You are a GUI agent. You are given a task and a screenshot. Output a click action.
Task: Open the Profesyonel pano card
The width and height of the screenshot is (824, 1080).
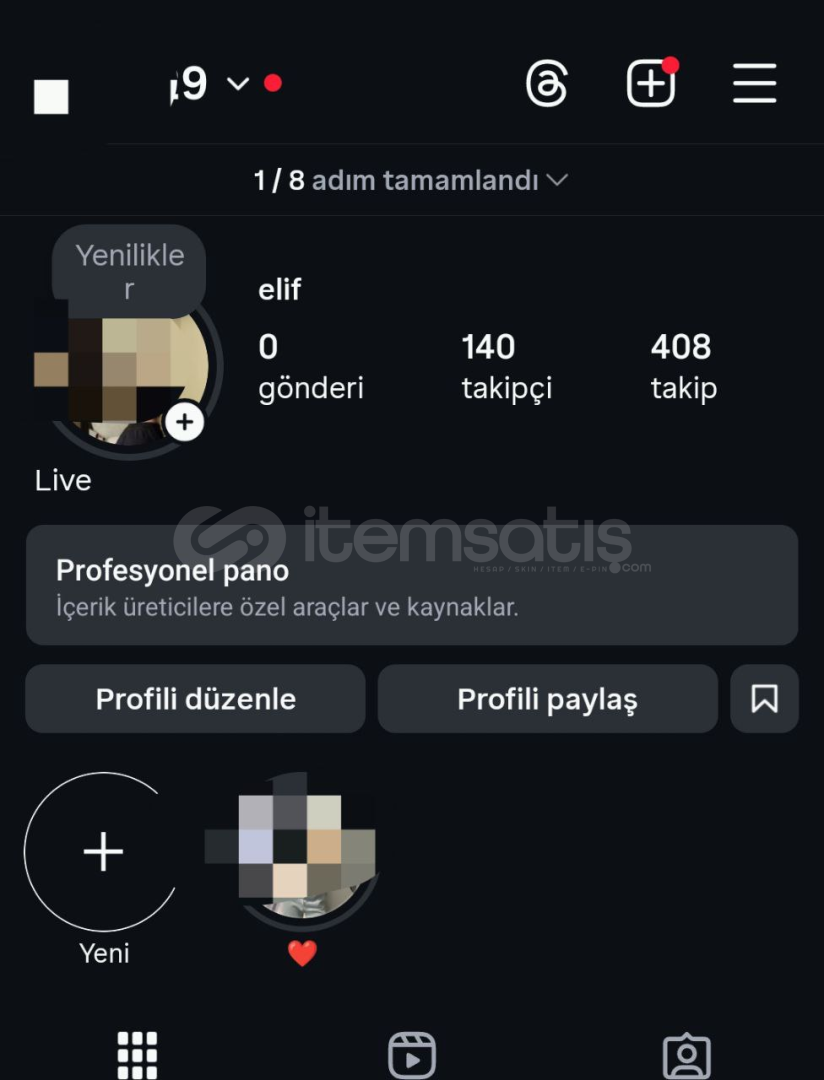pos(411,586)
